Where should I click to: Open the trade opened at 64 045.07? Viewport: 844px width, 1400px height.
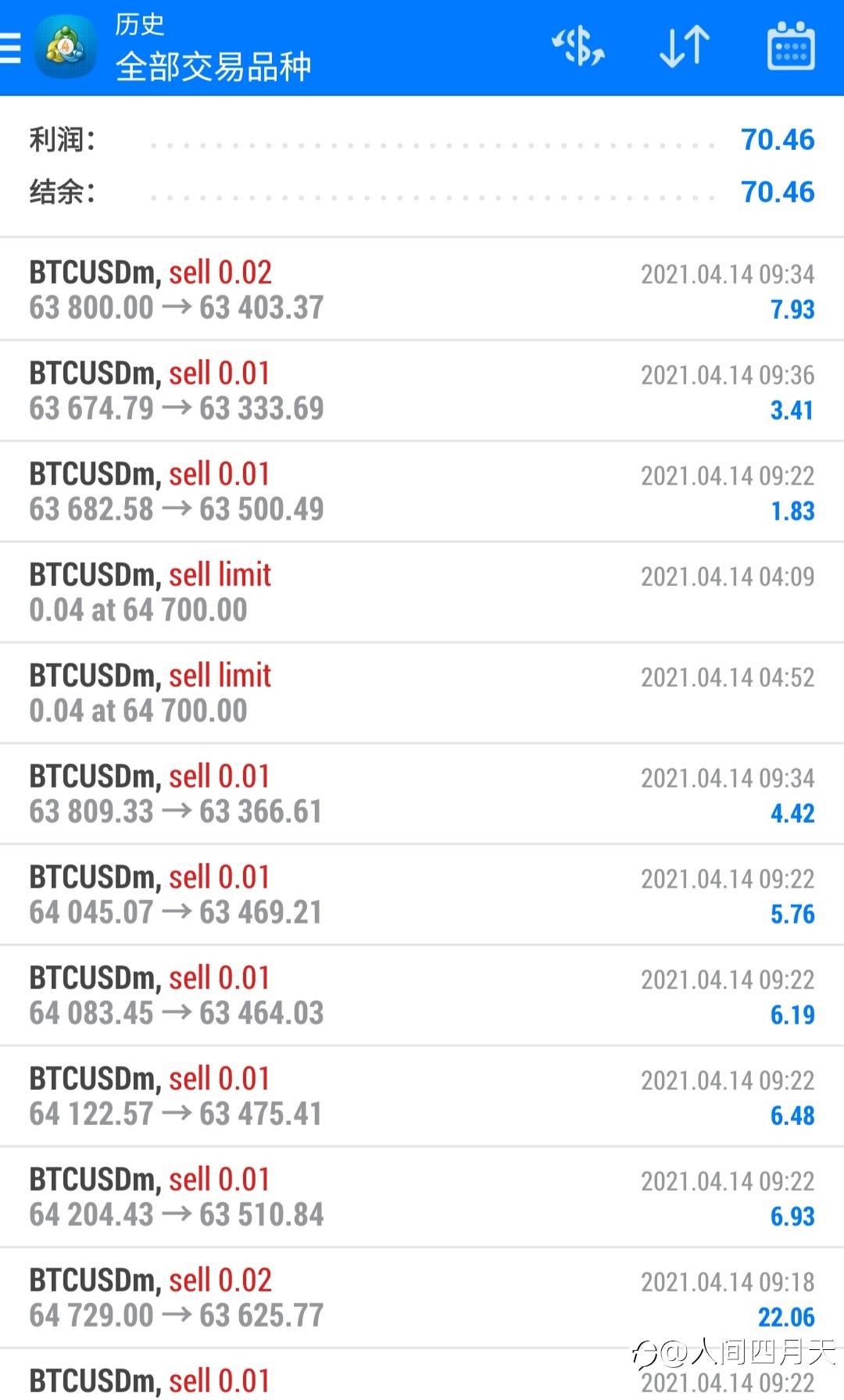(x=422, y=895)
